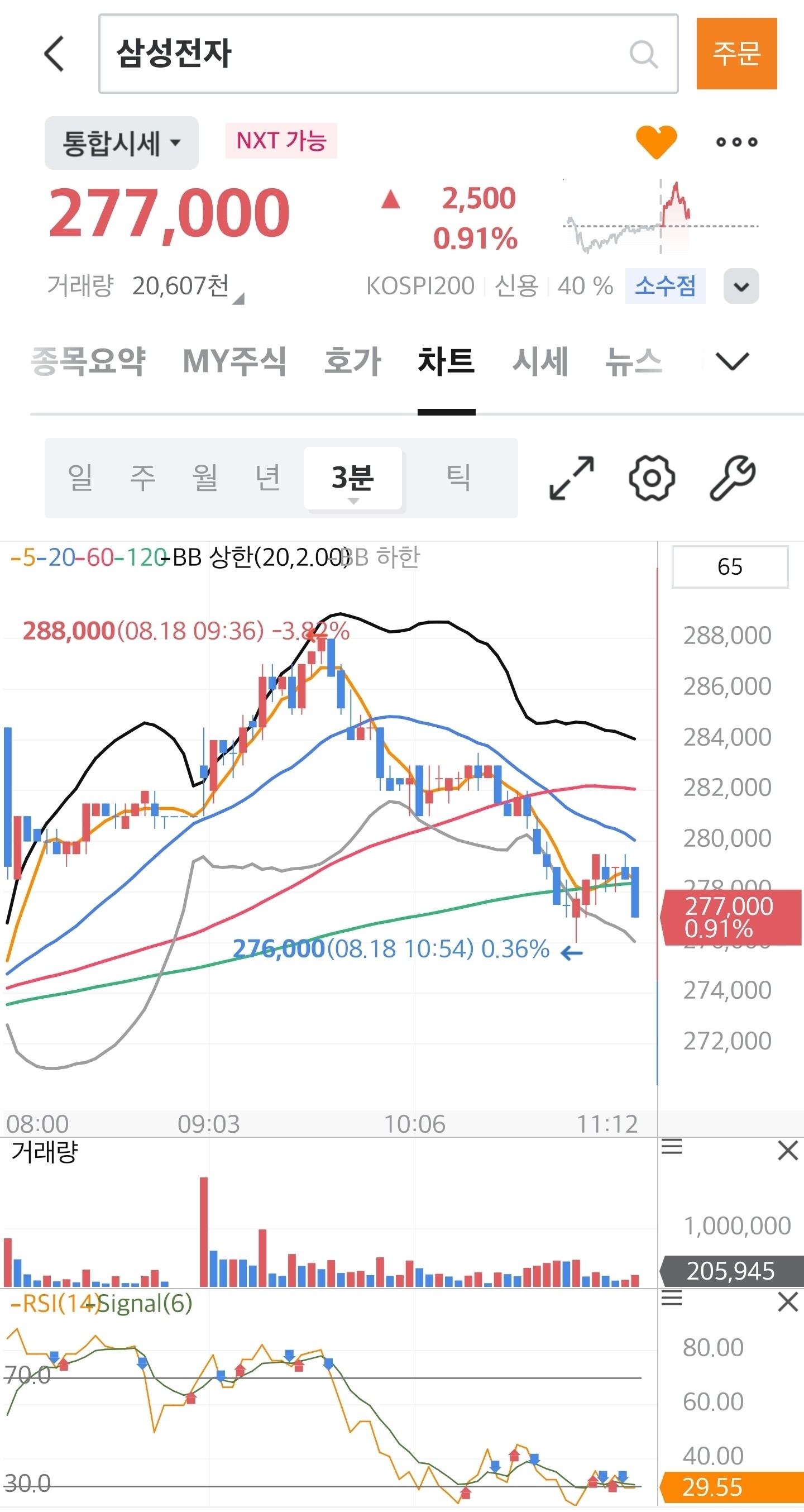804x1512 pixels.
Task: Switch to the 뉴스 tab
Action: click(634, 360)
